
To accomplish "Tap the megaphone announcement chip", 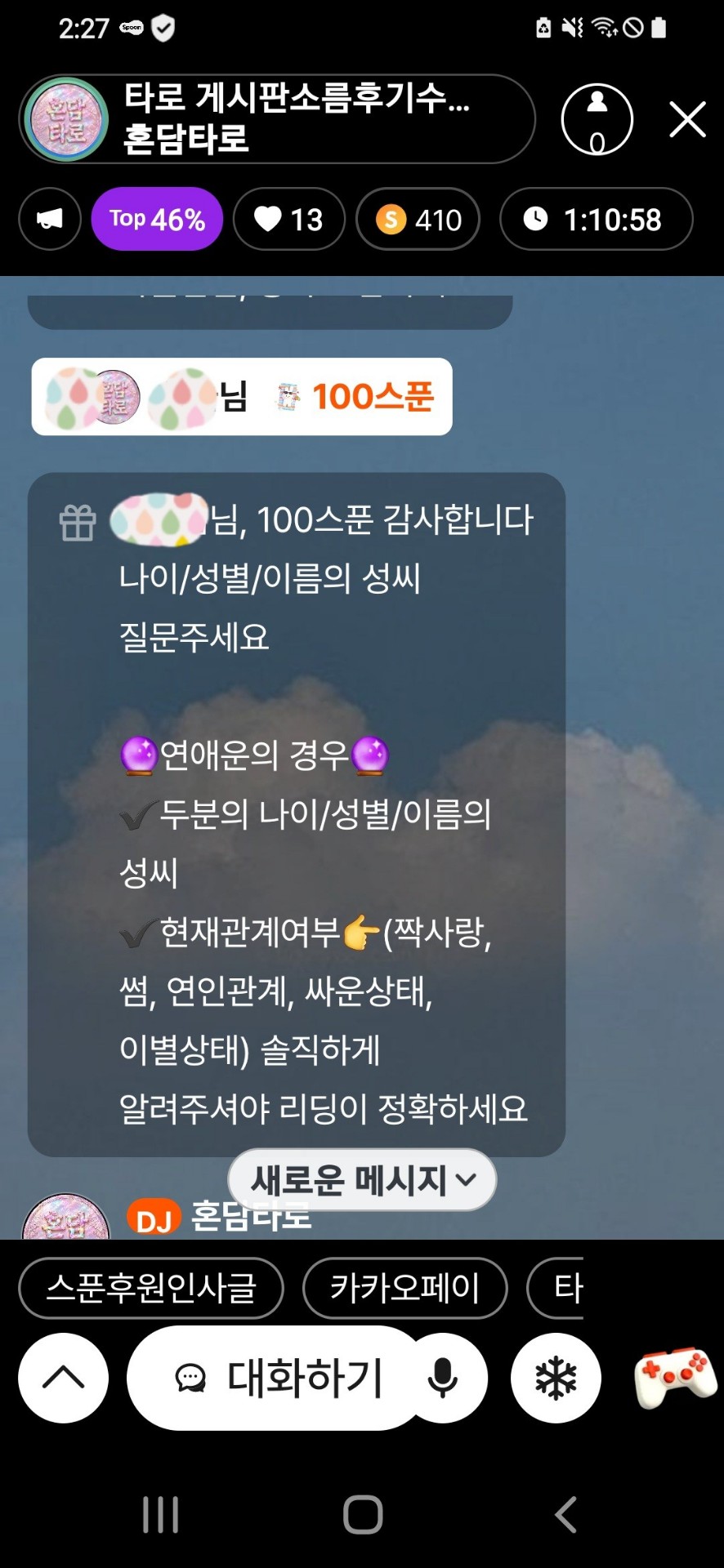I will coord(50,219).
